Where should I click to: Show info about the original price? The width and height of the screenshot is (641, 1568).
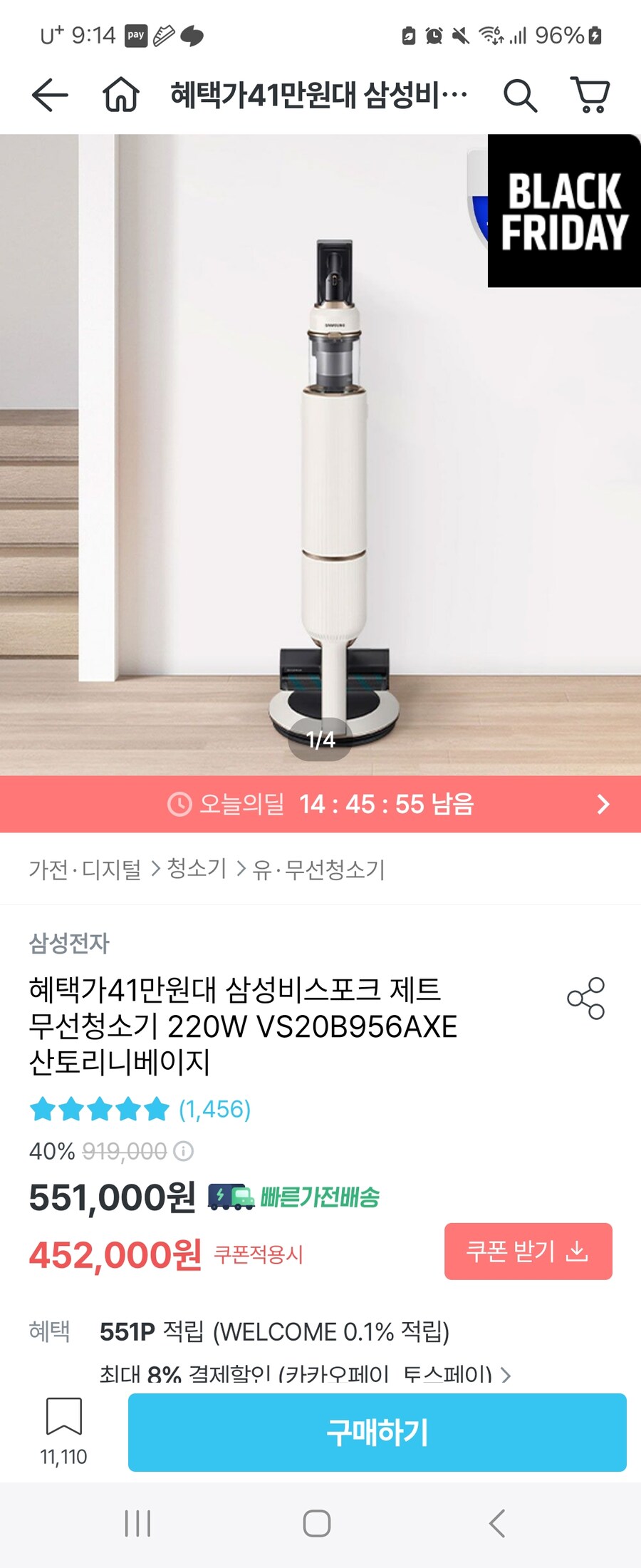184,1151
